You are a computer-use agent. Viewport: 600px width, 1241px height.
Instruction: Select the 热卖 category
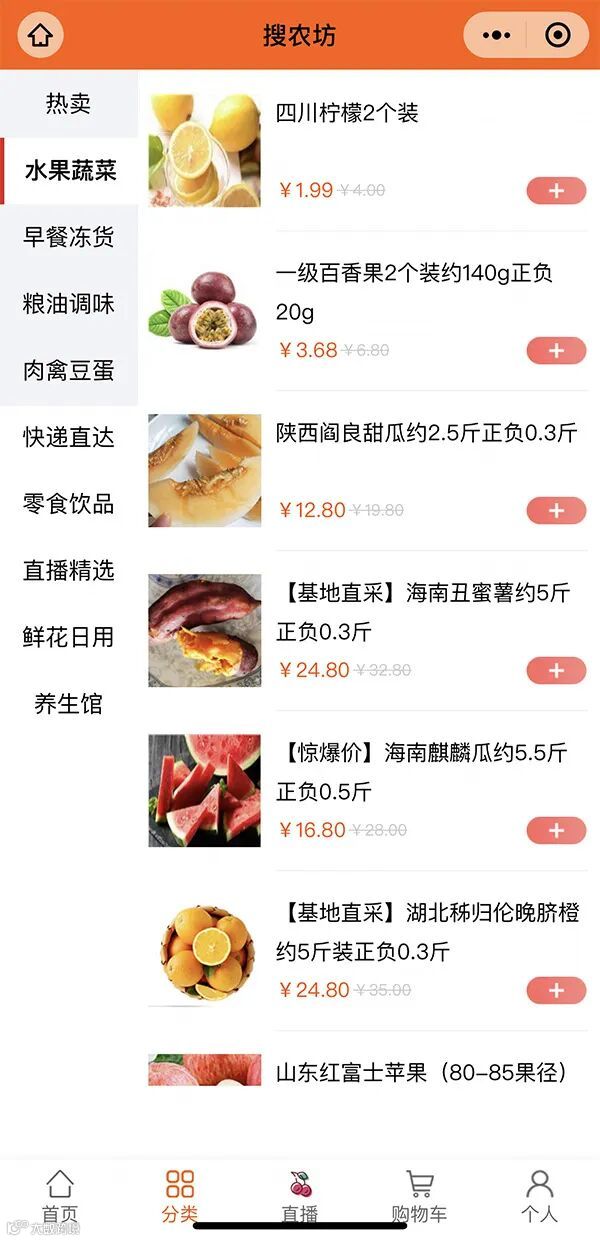[68, 103]
